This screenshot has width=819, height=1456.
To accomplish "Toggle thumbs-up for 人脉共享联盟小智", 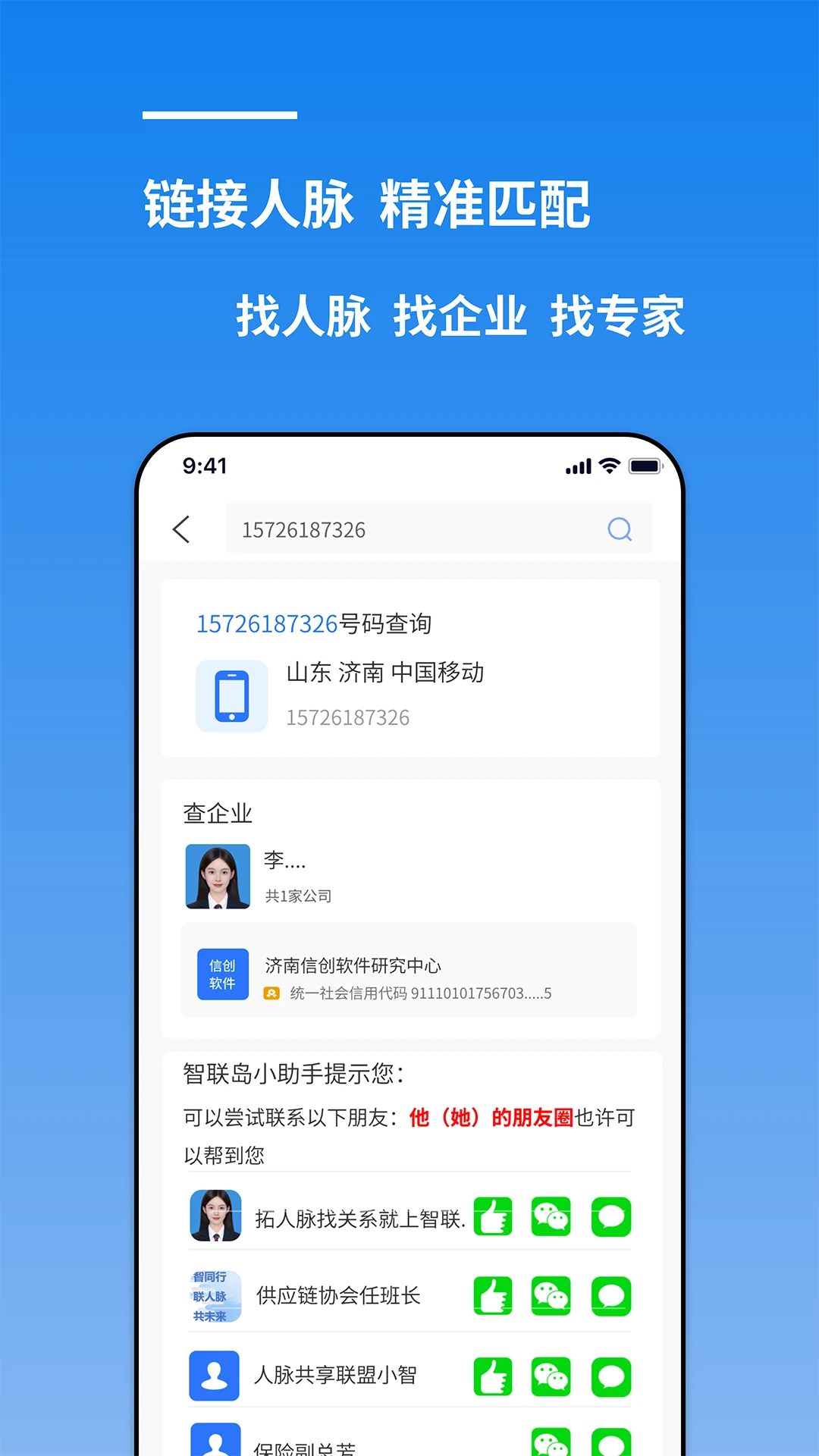I will coord(493,1376).
